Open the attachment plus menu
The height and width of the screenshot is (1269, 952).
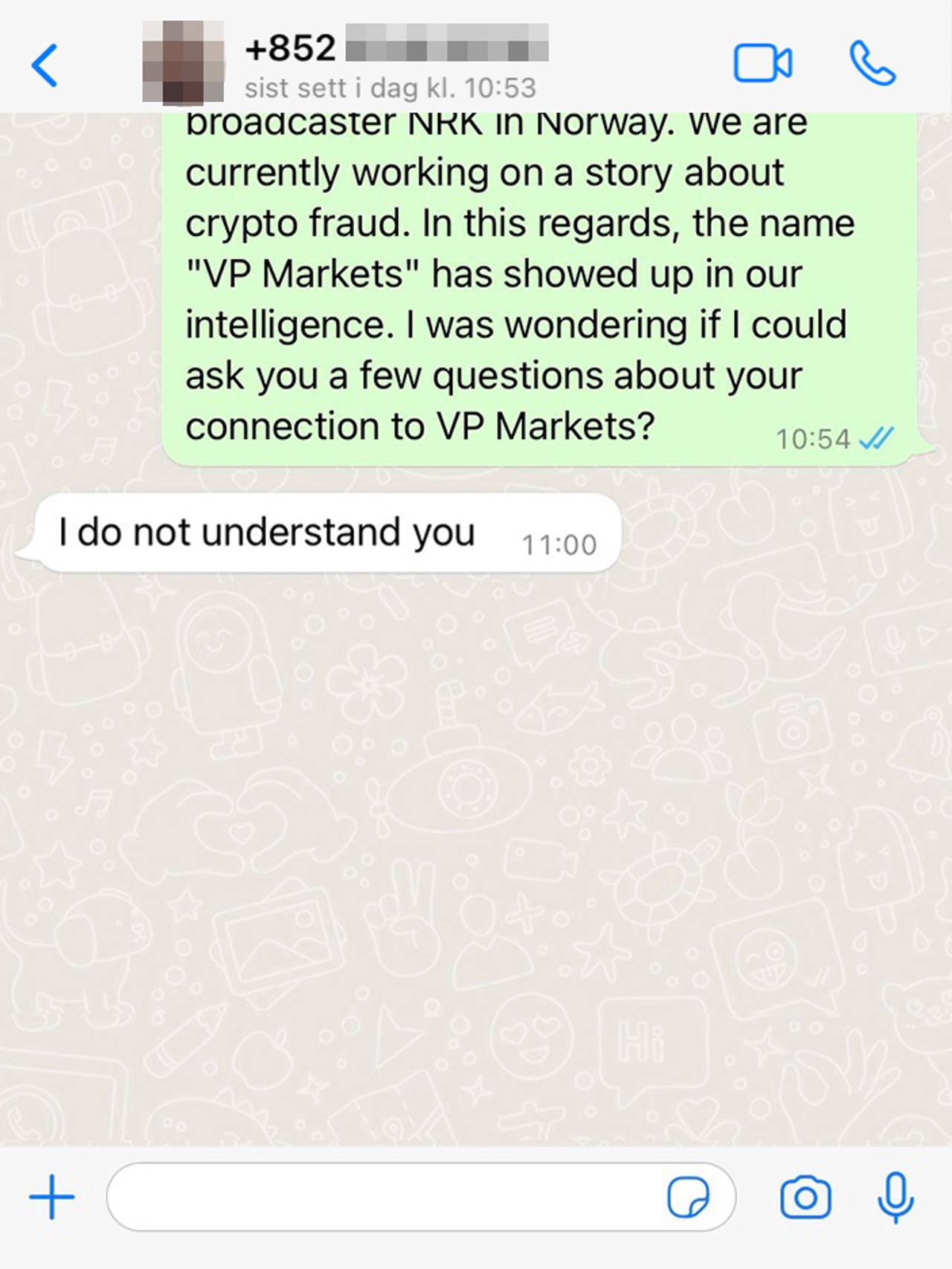tap(51, 1197)
